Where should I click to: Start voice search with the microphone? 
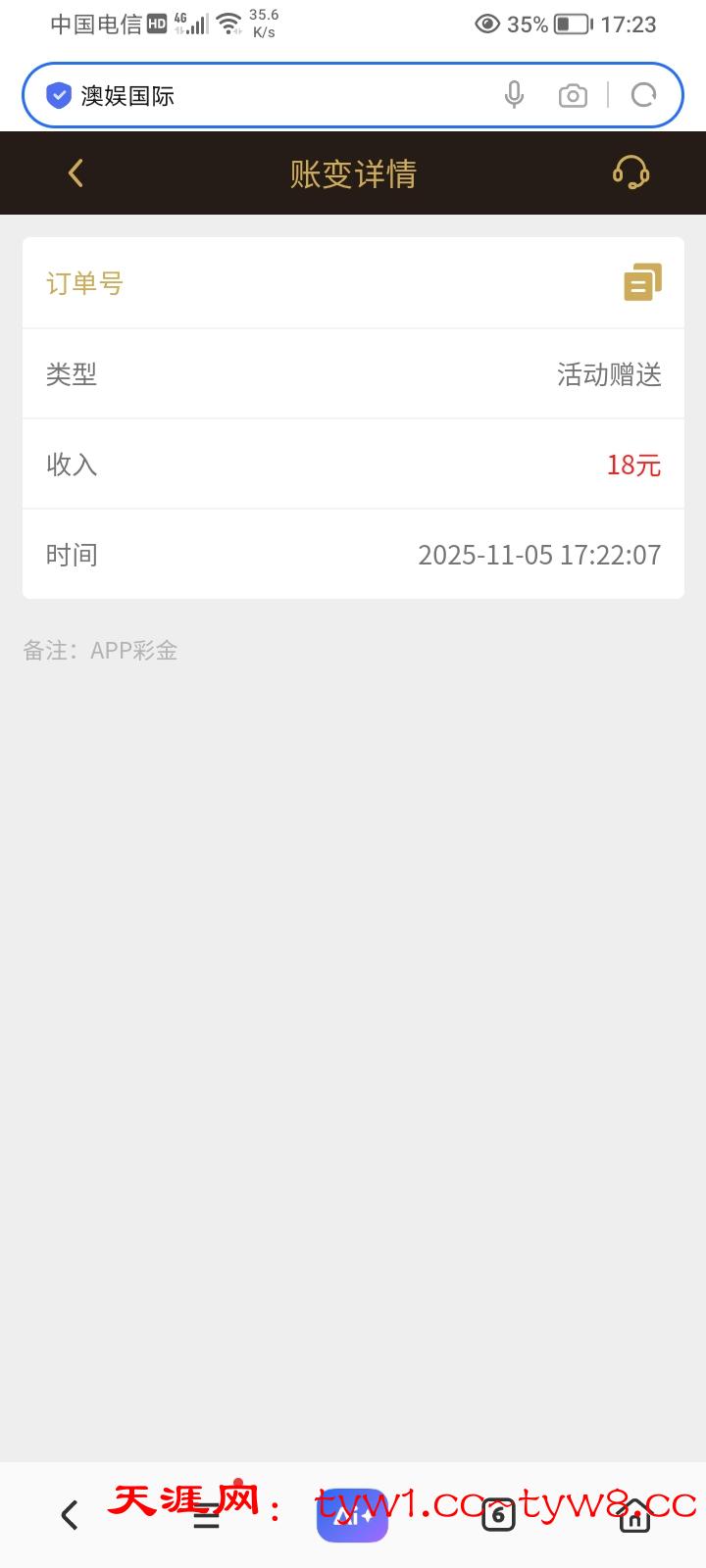coord(514,95)
